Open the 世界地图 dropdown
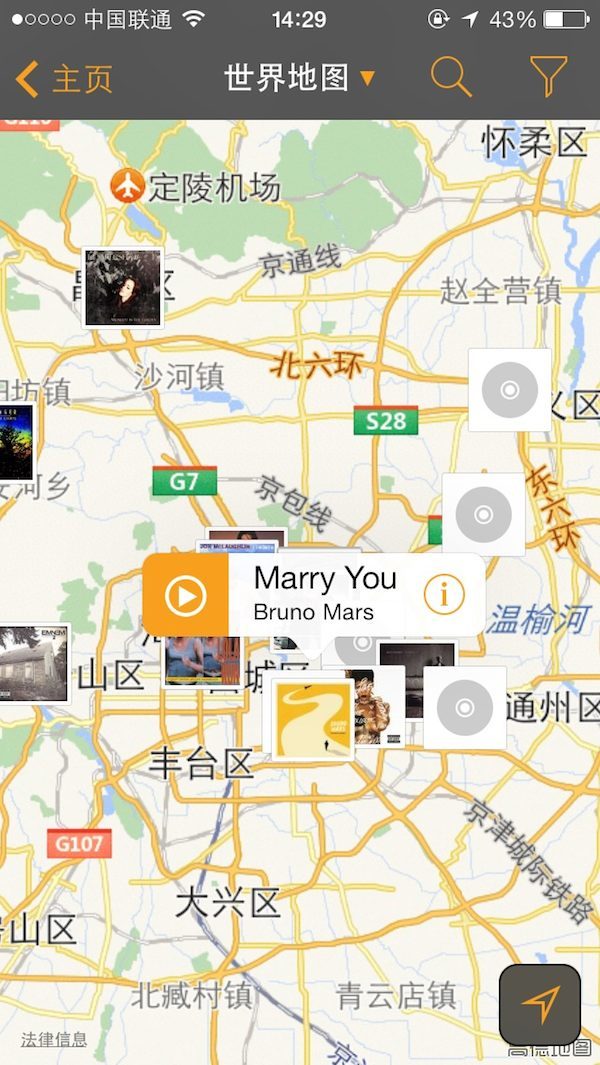 tap(299, 78)
